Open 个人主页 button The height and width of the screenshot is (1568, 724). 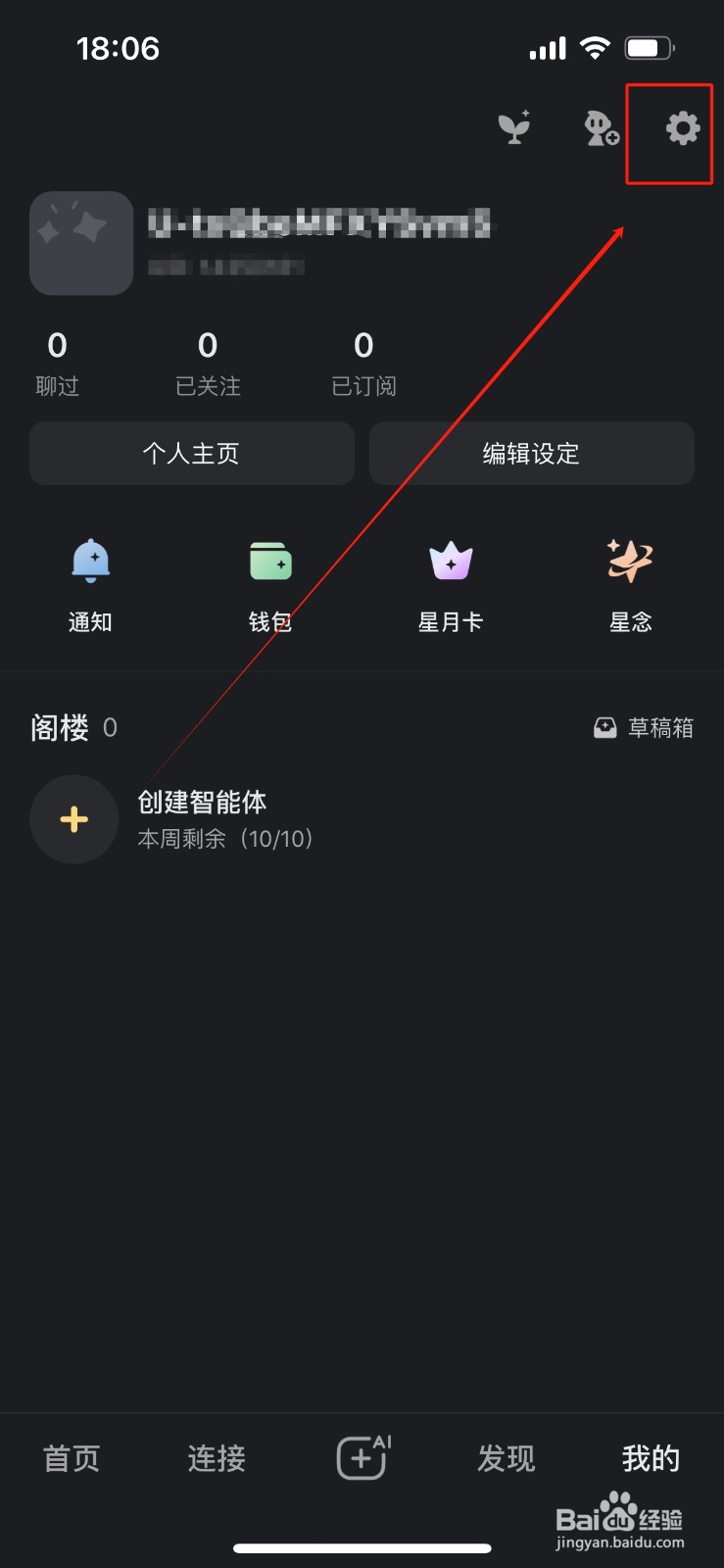(x=192, y=454)
